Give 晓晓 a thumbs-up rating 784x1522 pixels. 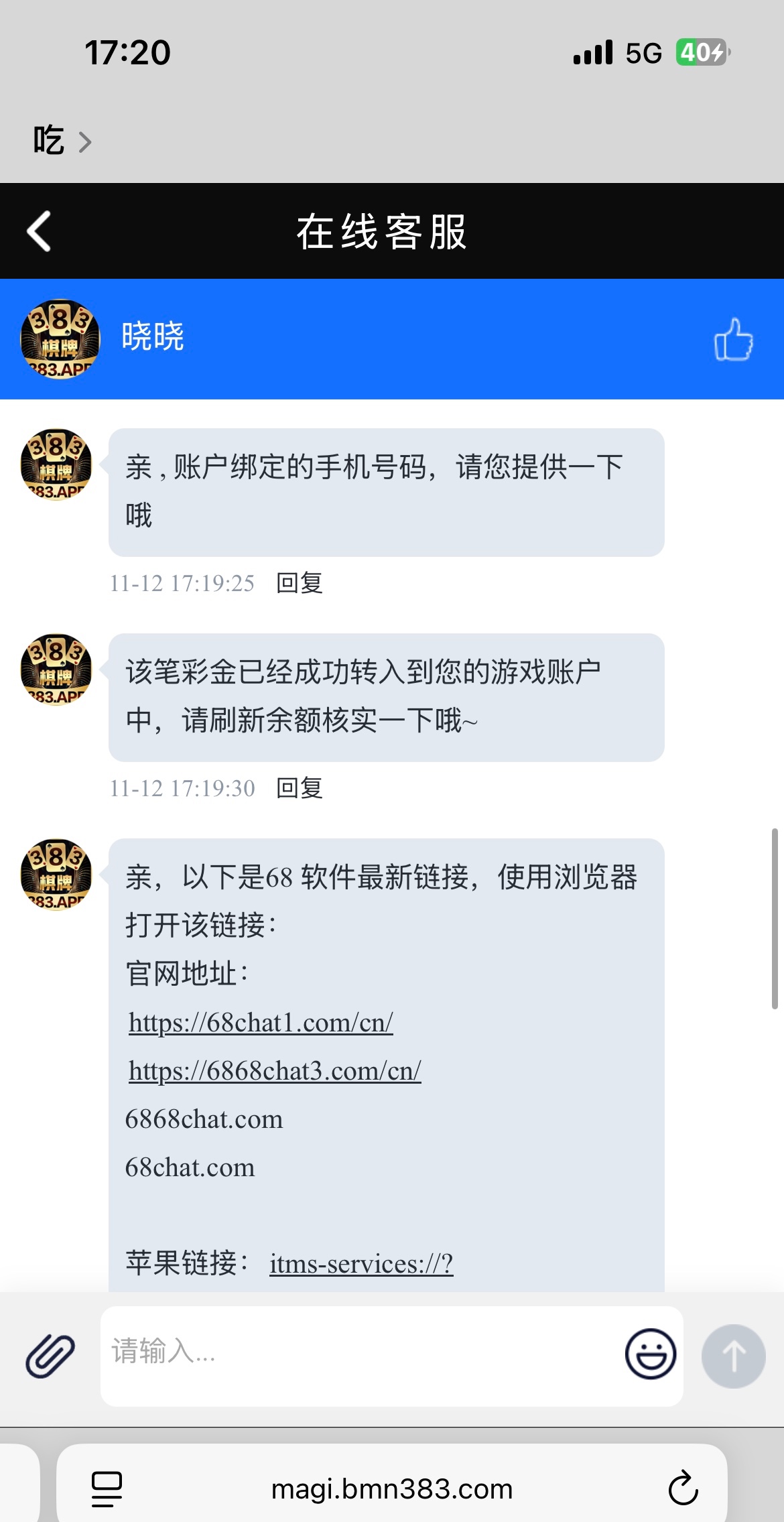[x=733, y=339]
